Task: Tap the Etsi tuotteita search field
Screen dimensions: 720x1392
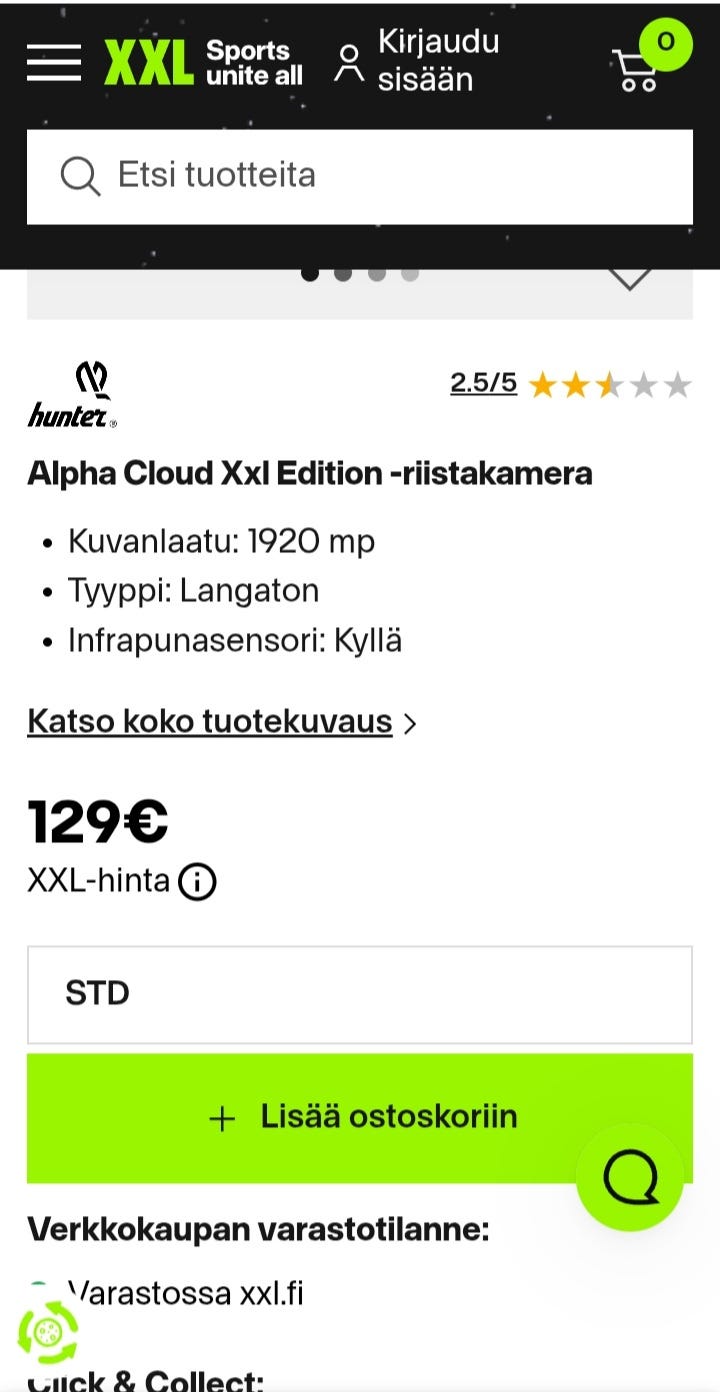Action: 360,176
